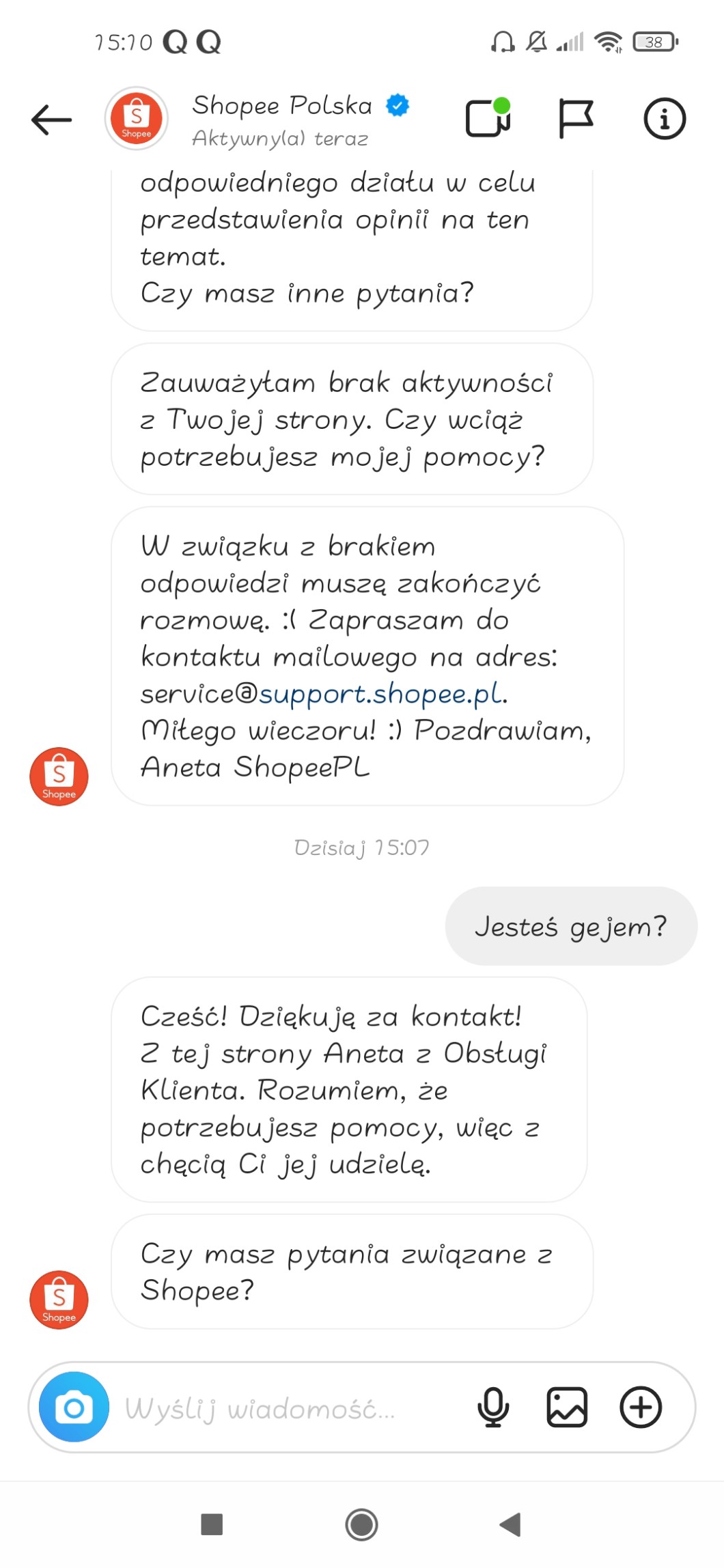Open conversation info details
This screenshot has height=1568, width=724.
coord(664,119)
